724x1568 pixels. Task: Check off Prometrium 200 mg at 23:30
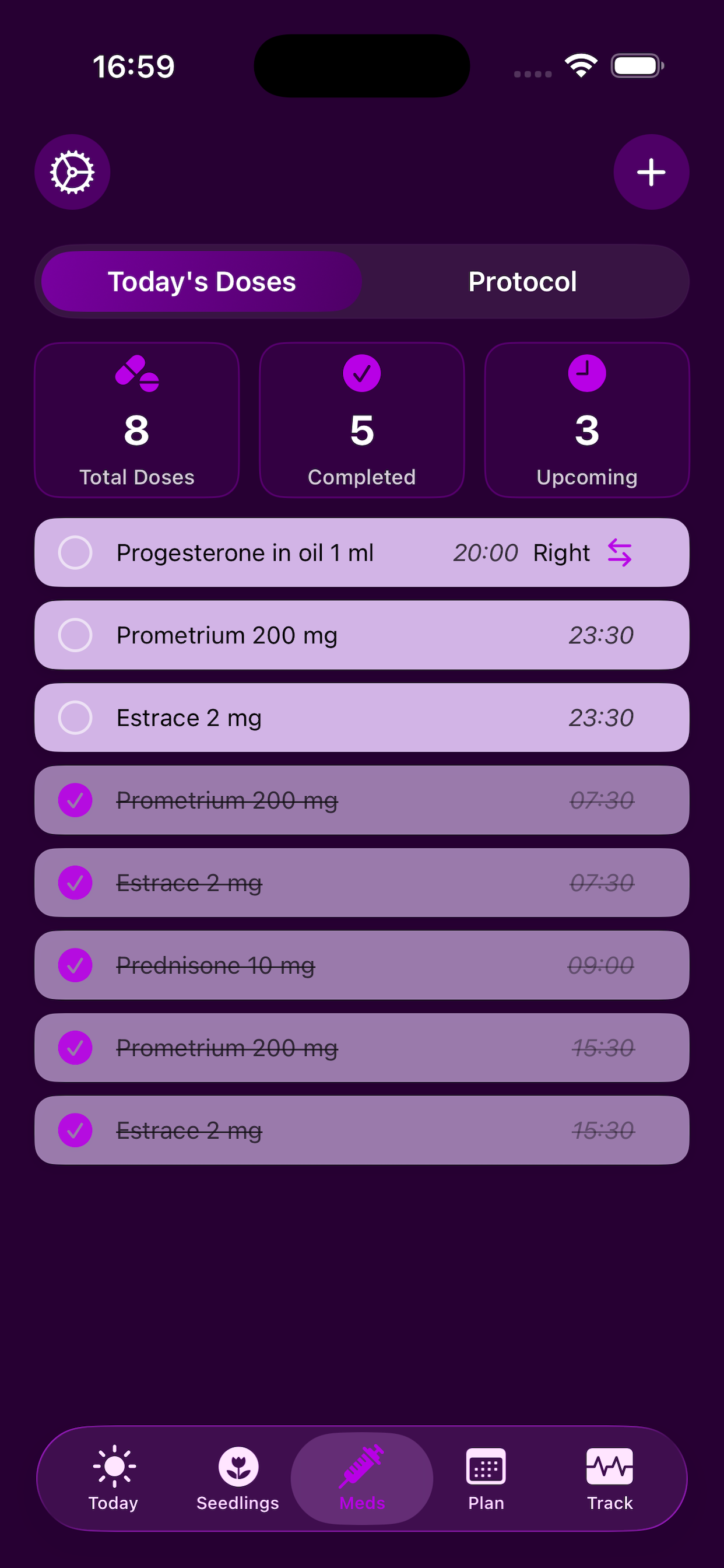click(x=75, y=635)
